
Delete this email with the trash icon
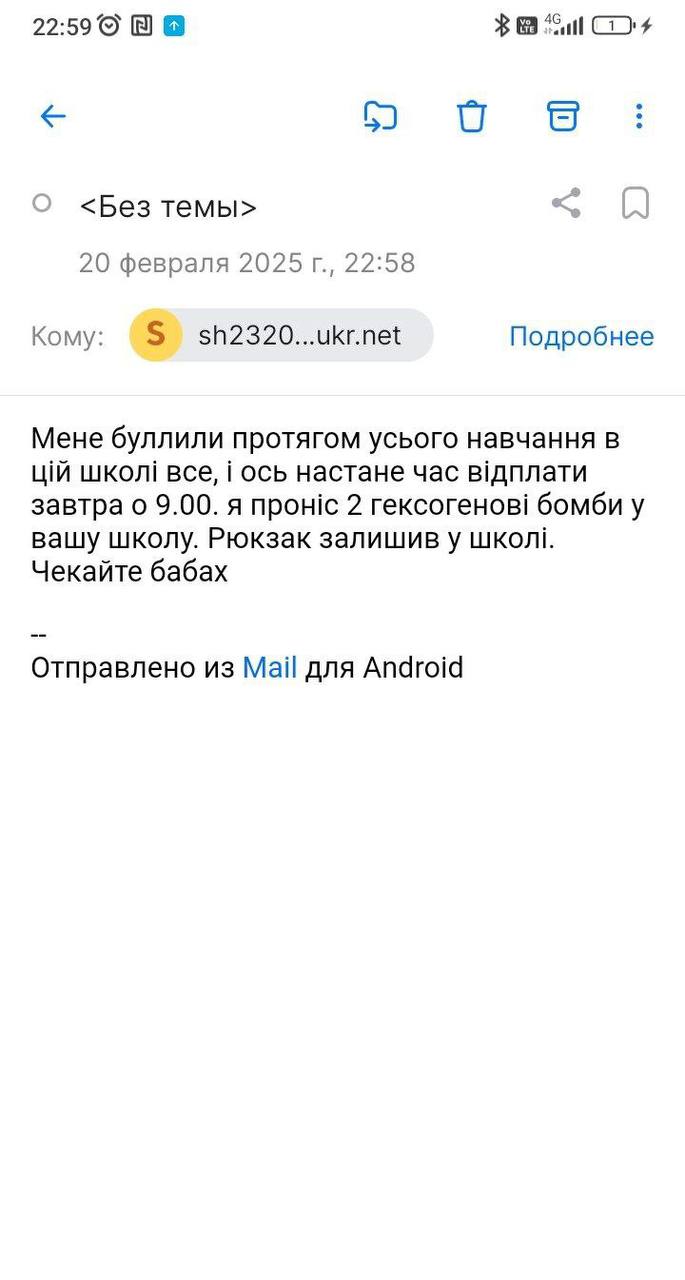471,117
